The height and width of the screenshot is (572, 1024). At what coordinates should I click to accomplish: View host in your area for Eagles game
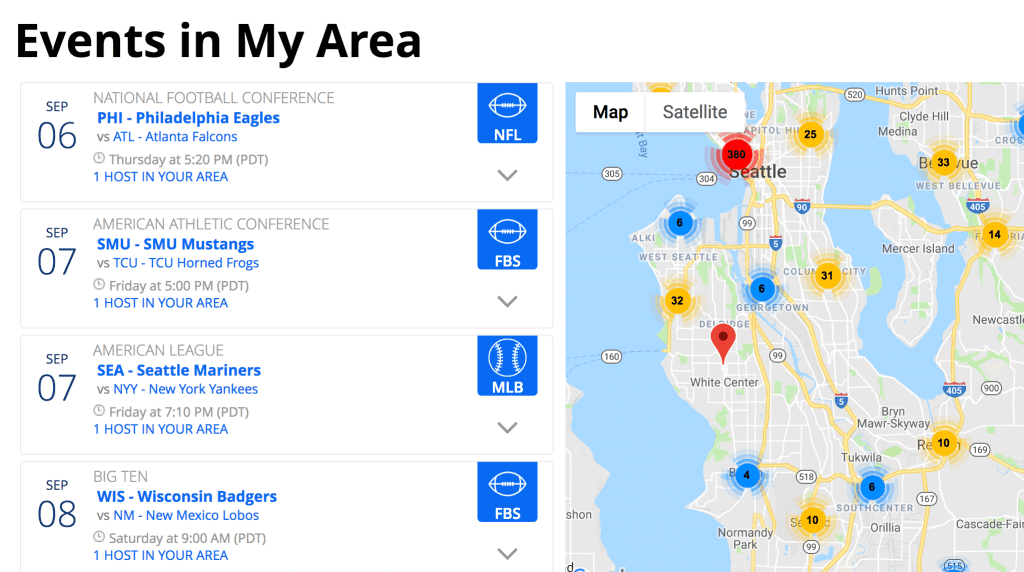click(160, 177)
